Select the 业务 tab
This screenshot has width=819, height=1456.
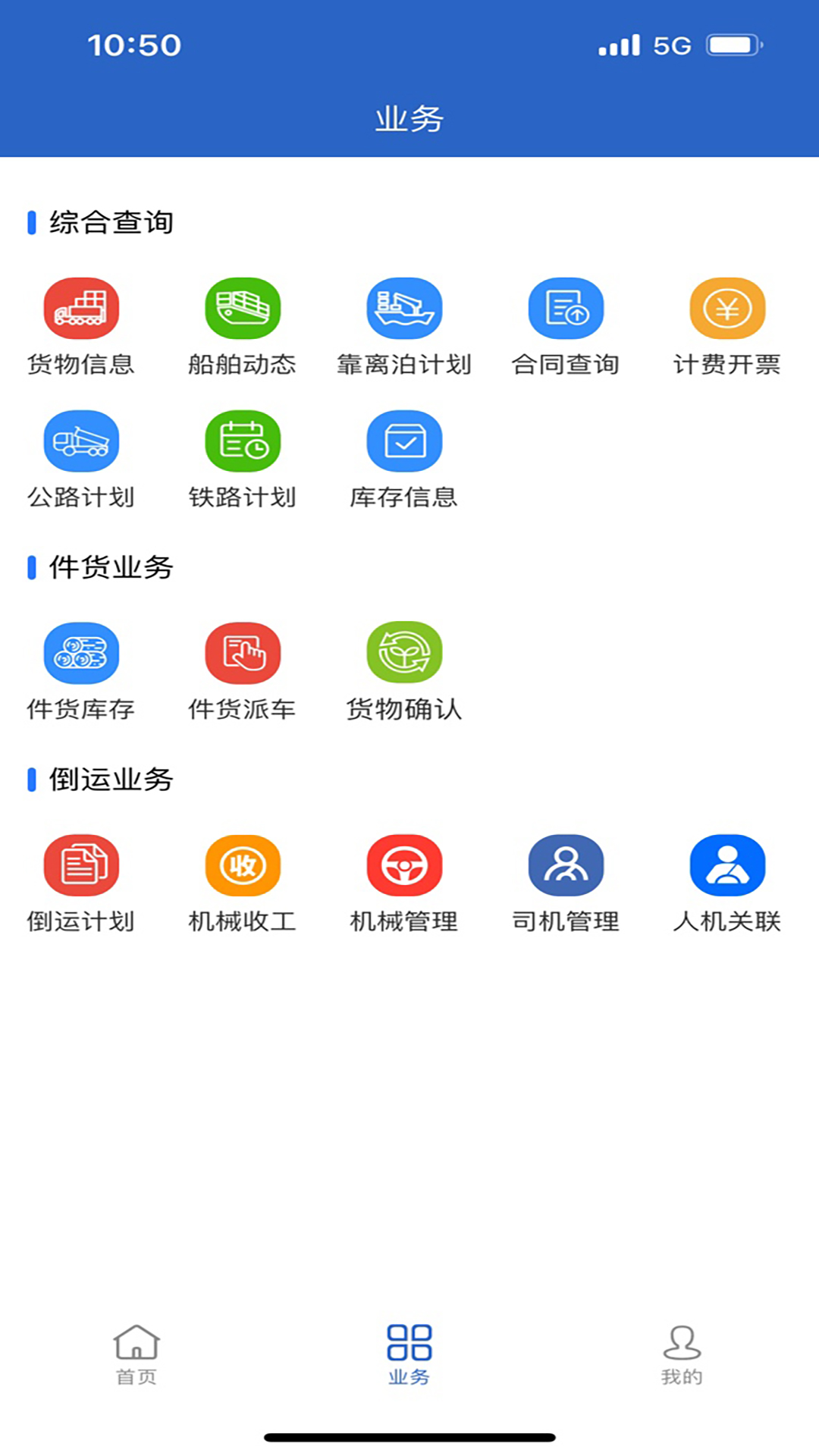tap(409, 1355)
